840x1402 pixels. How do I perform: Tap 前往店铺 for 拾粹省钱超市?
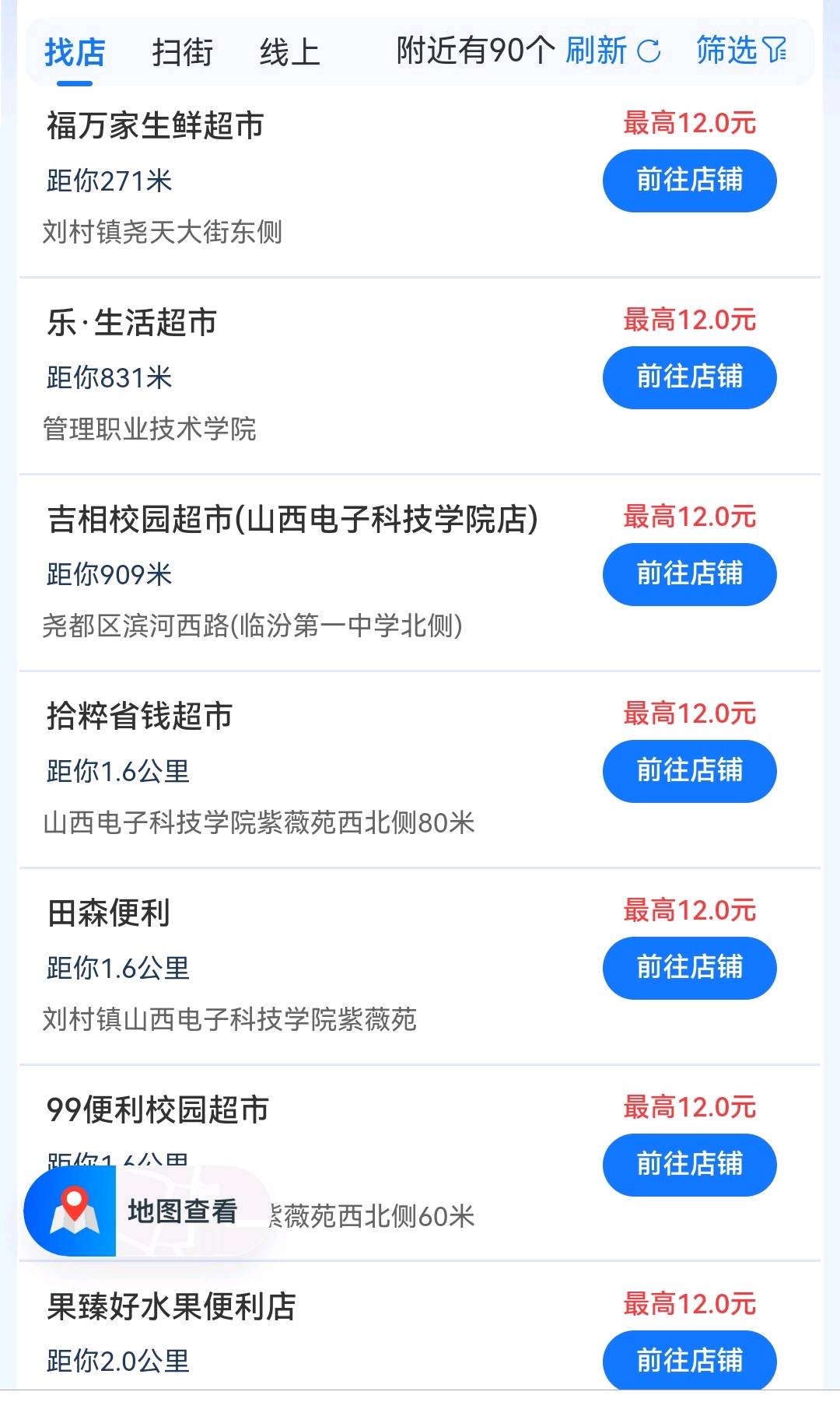[x=688, y=771]
